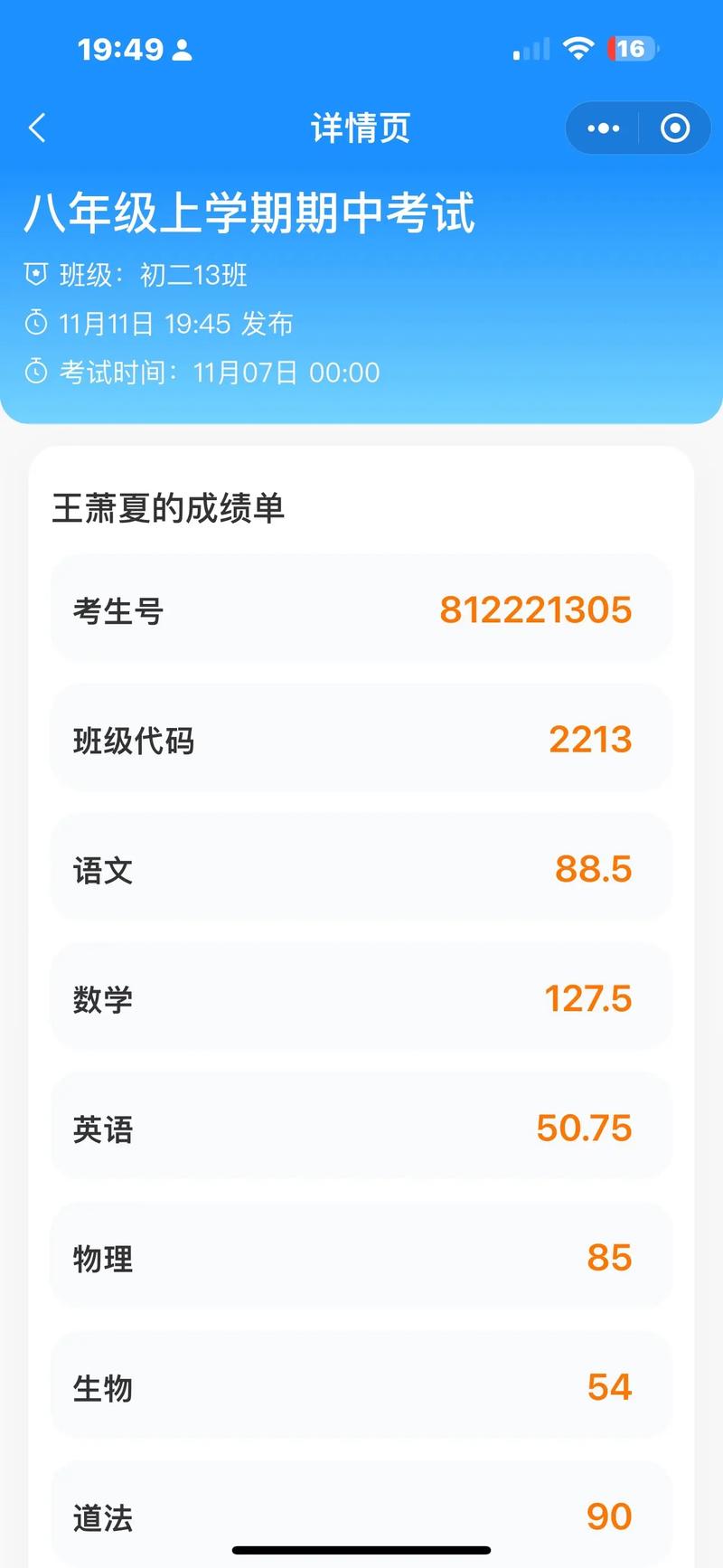Click the 详情页 title text
This screenshot has width=723, height=1568.
[360, 128]
